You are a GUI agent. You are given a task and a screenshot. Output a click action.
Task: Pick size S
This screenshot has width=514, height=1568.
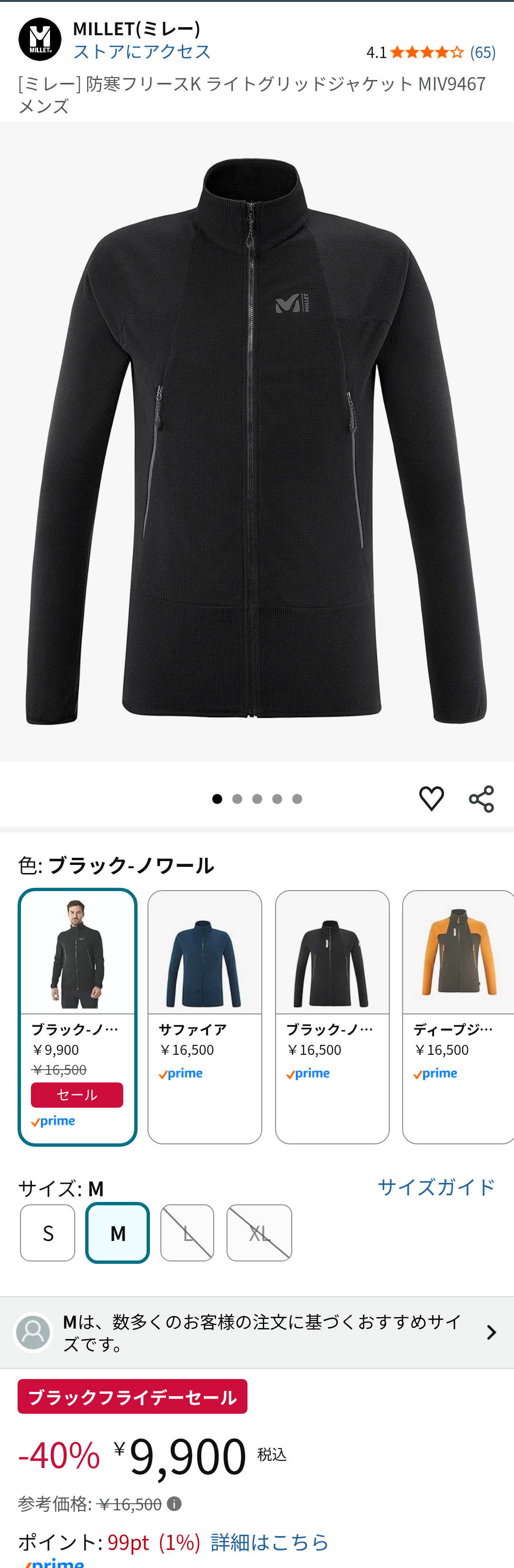48,1232
